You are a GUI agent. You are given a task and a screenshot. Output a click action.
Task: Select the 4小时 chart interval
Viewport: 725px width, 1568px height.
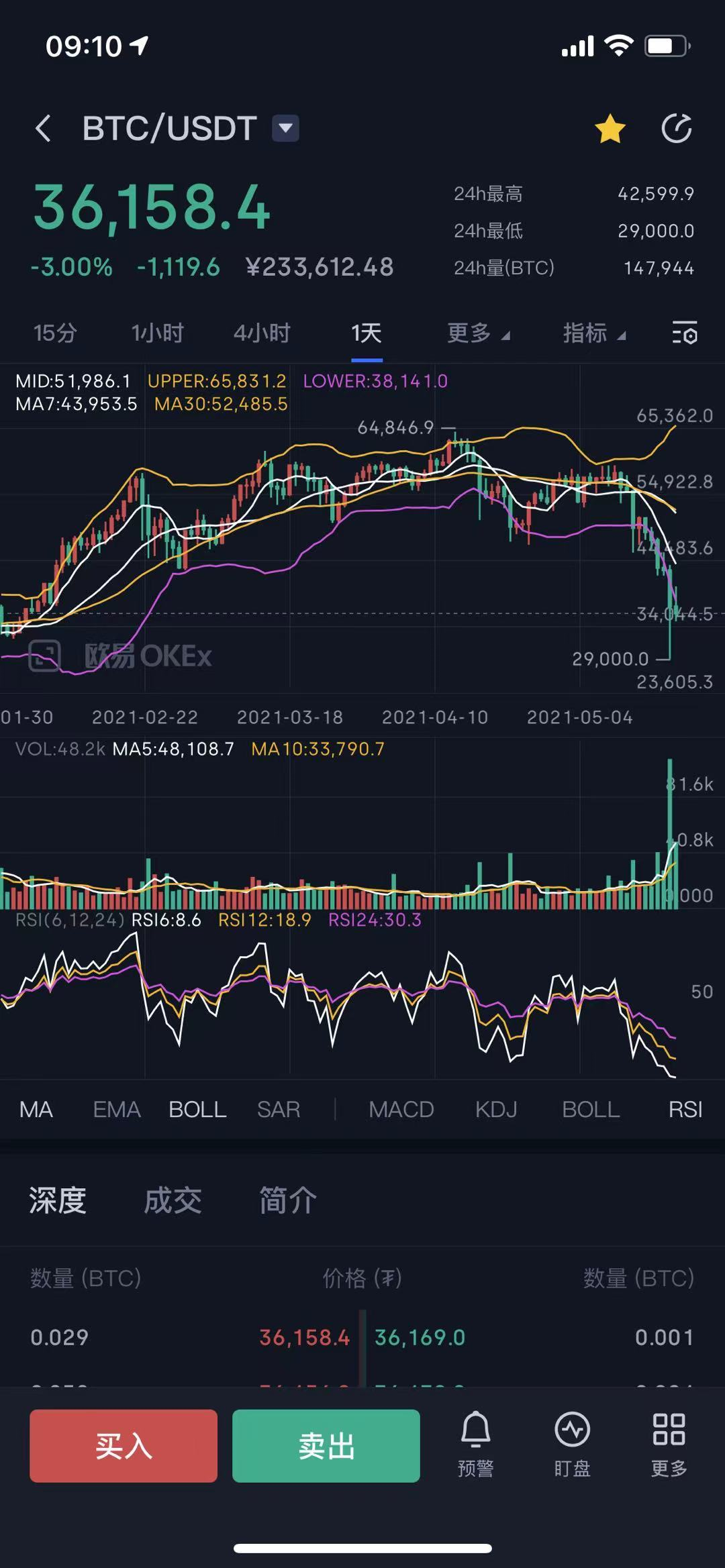click(262, 333)
